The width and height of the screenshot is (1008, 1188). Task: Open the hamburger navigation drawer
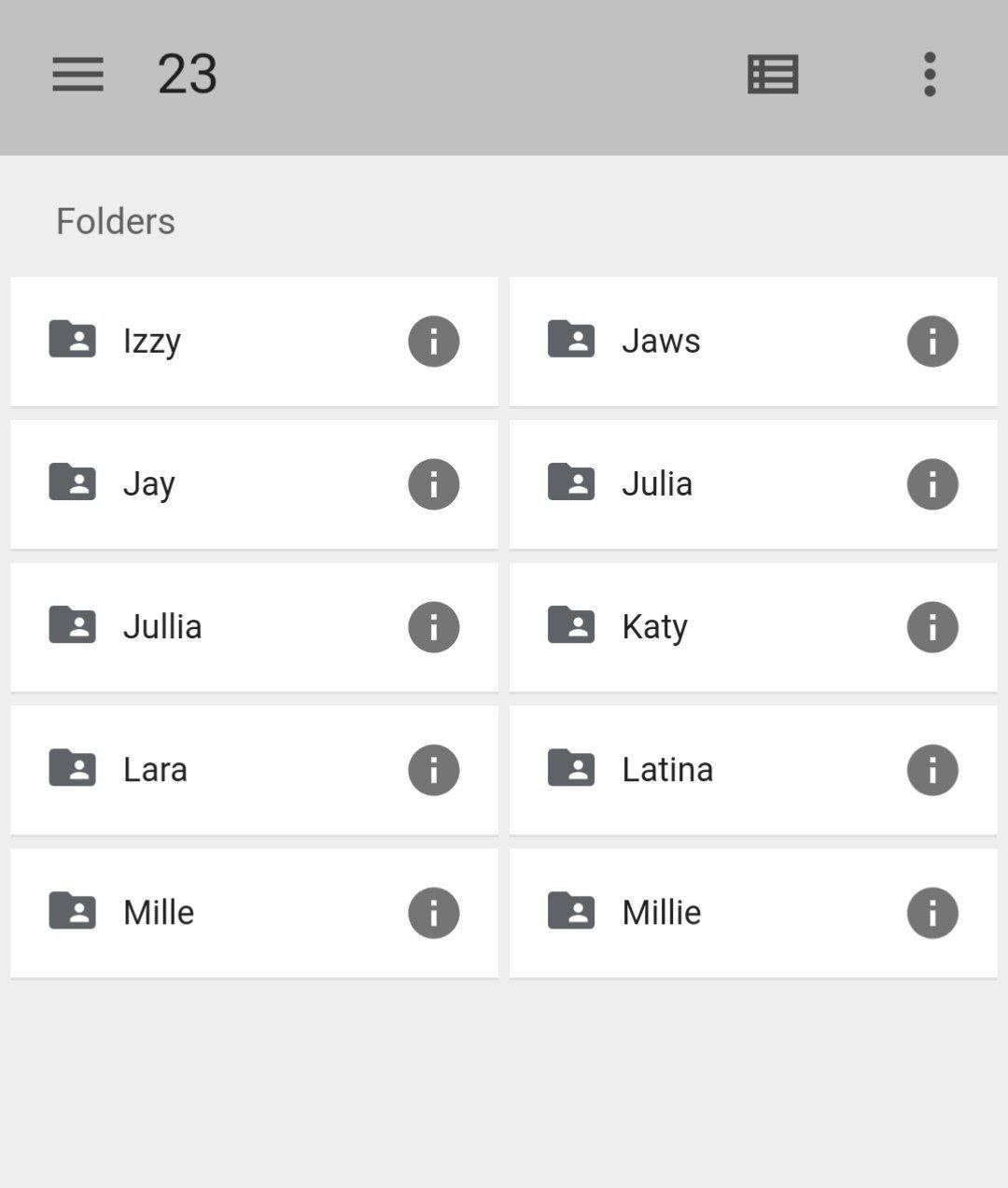(77, 75)
